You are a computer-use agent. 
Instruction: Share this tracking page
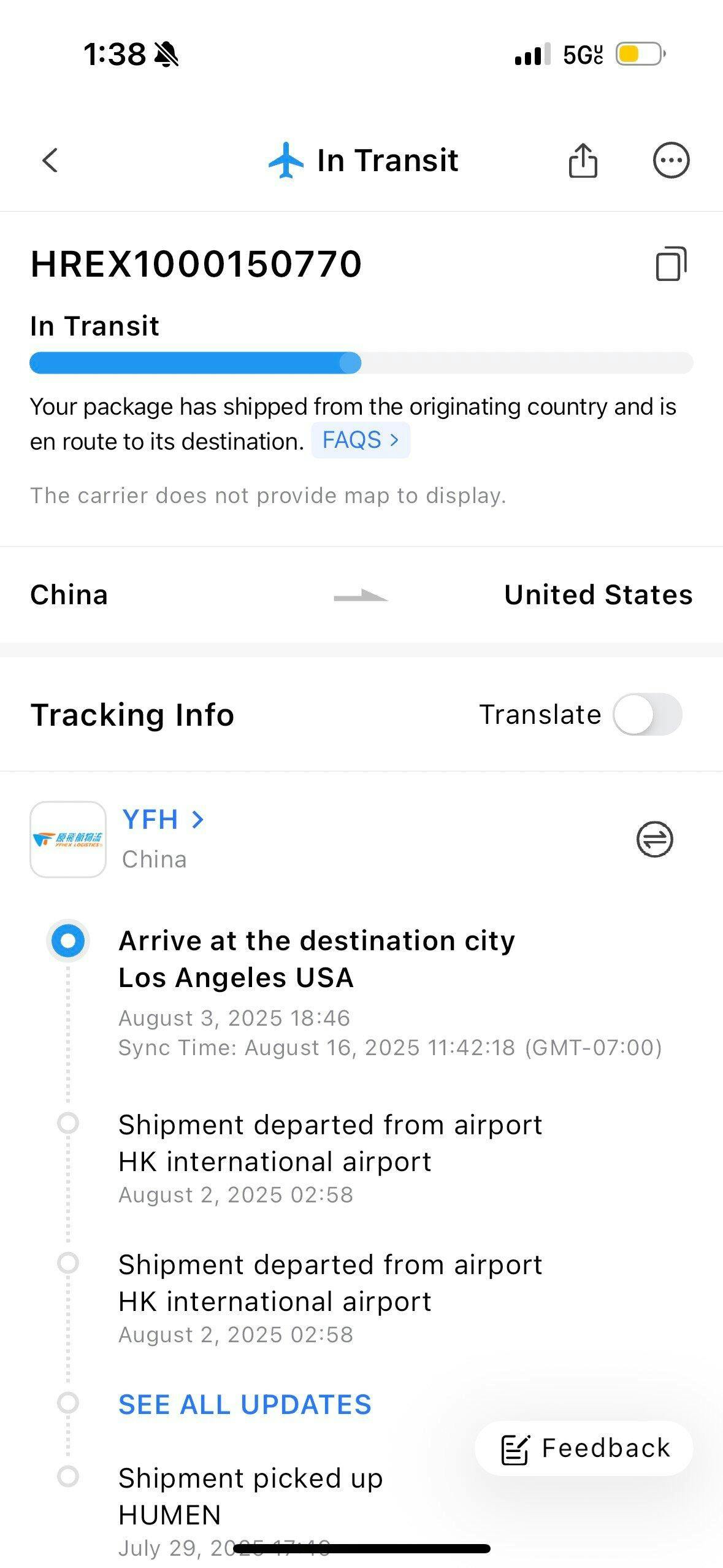click(x=583, y=161)
